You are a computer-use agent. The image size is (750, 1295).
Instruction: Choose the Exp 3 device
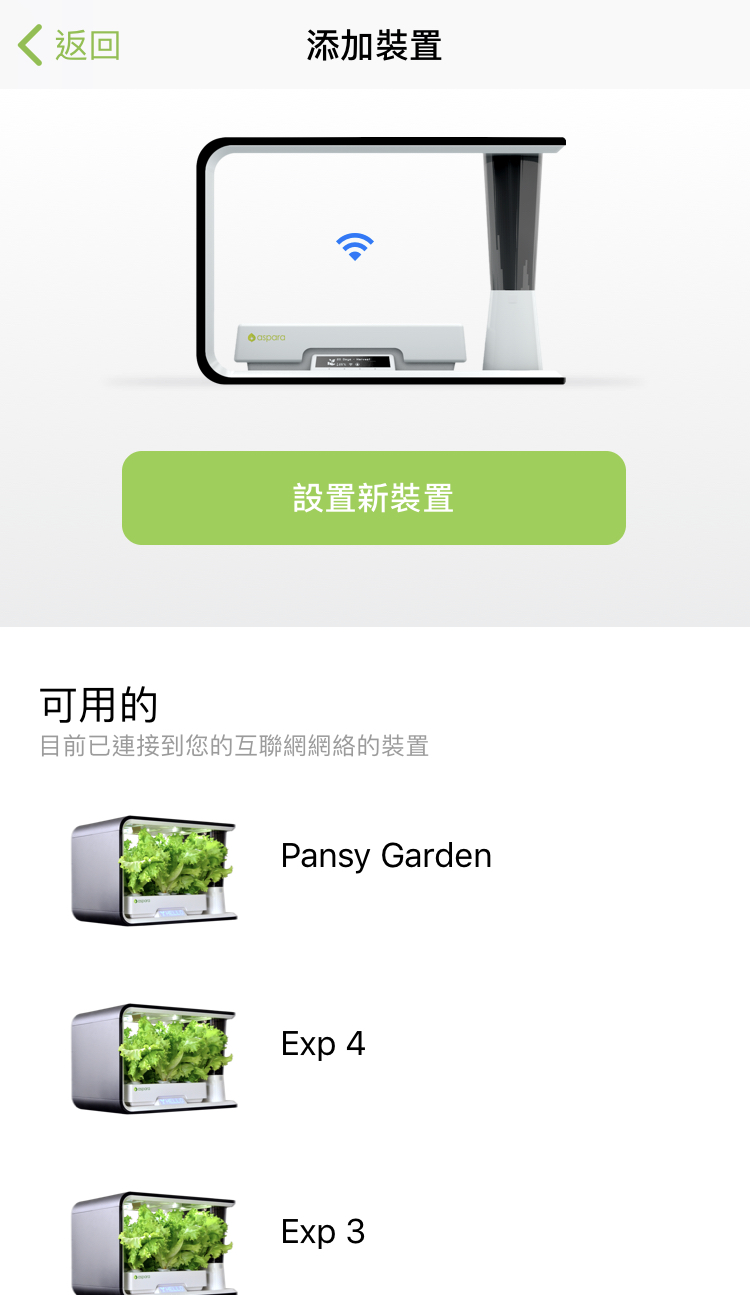(x=375, y=1230)
